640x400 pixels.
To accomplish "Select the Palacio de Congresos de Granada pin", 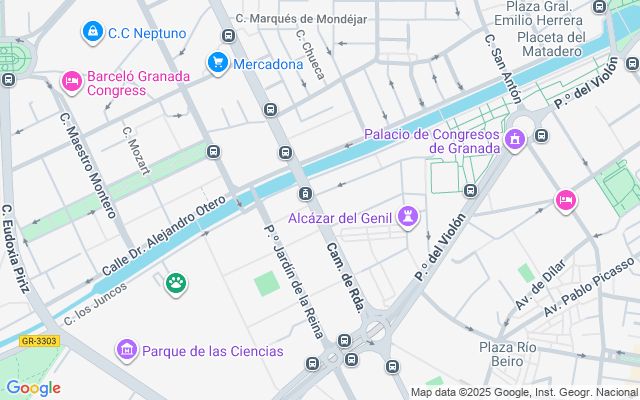I will point(516,139).
